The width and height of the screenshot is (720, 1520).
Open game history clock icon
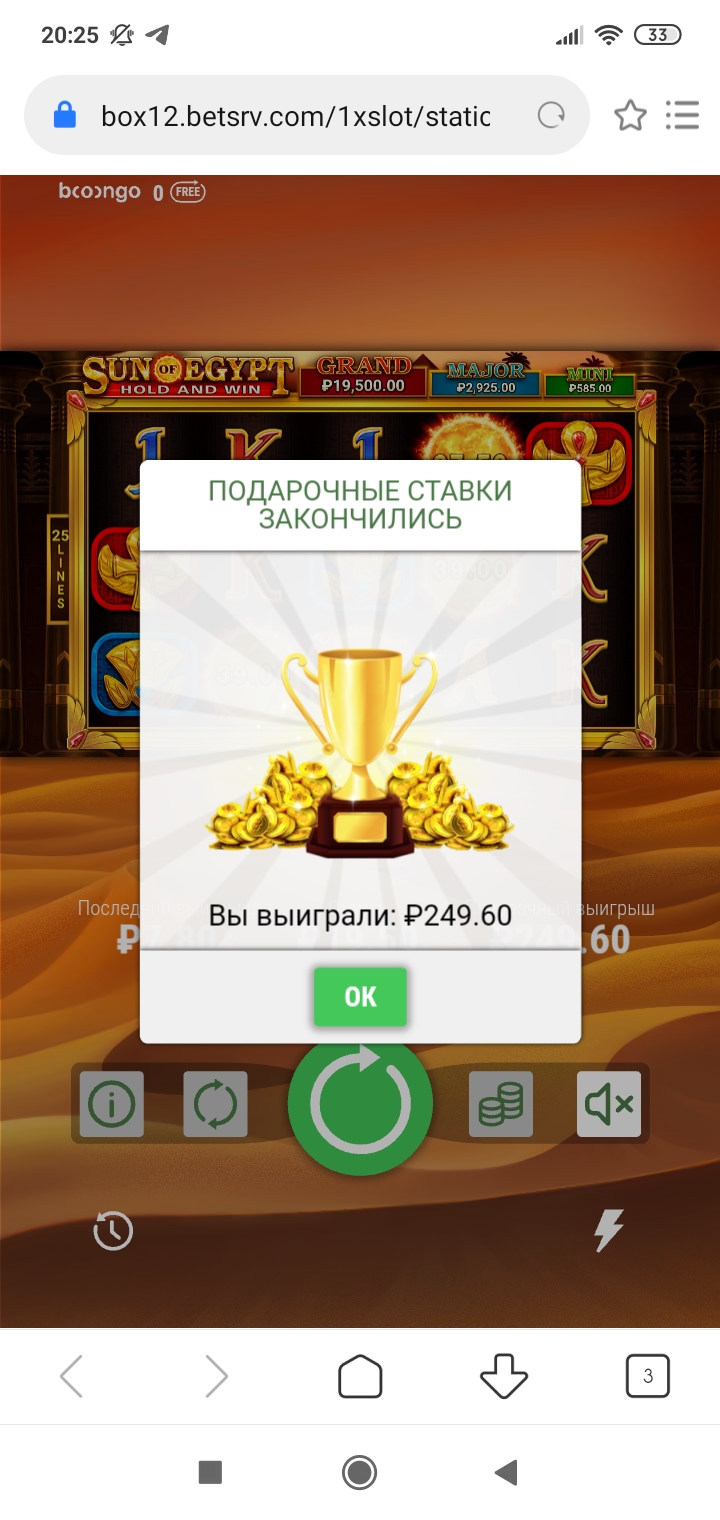point(113,1231)
